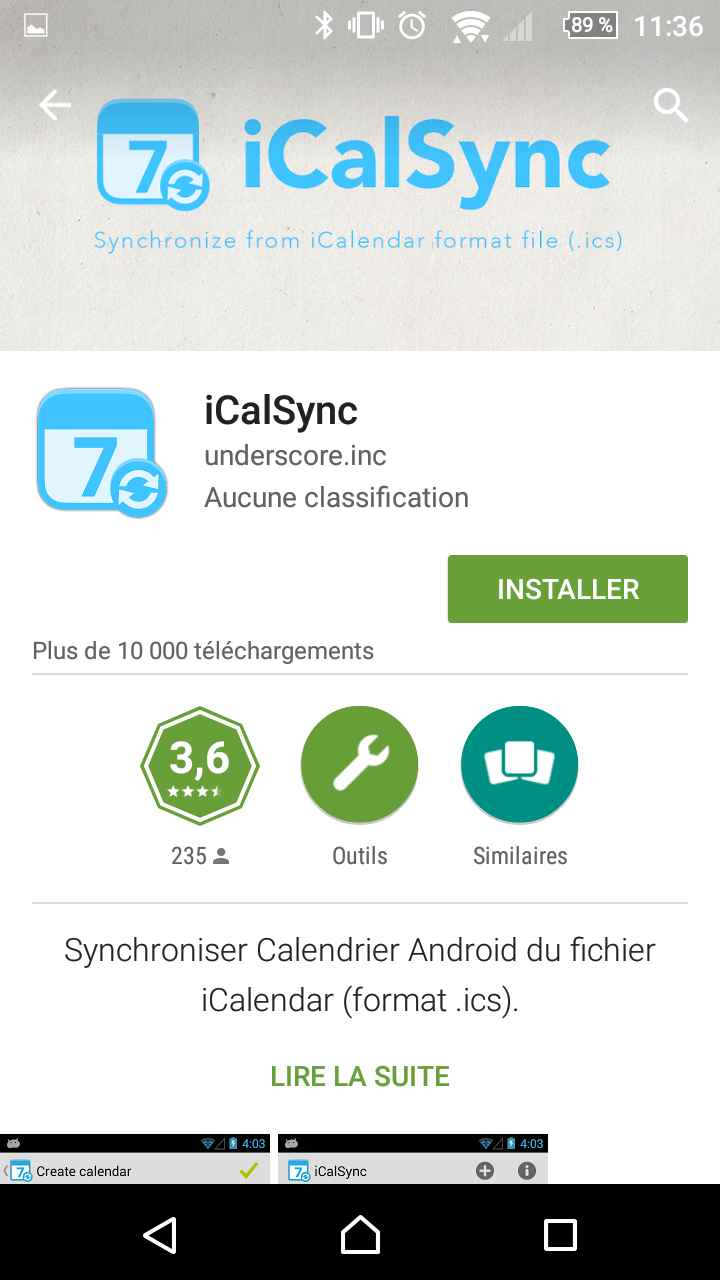Open search with the magnifier icon
This screenshot has height=1280, width=720.
[670, 105]
